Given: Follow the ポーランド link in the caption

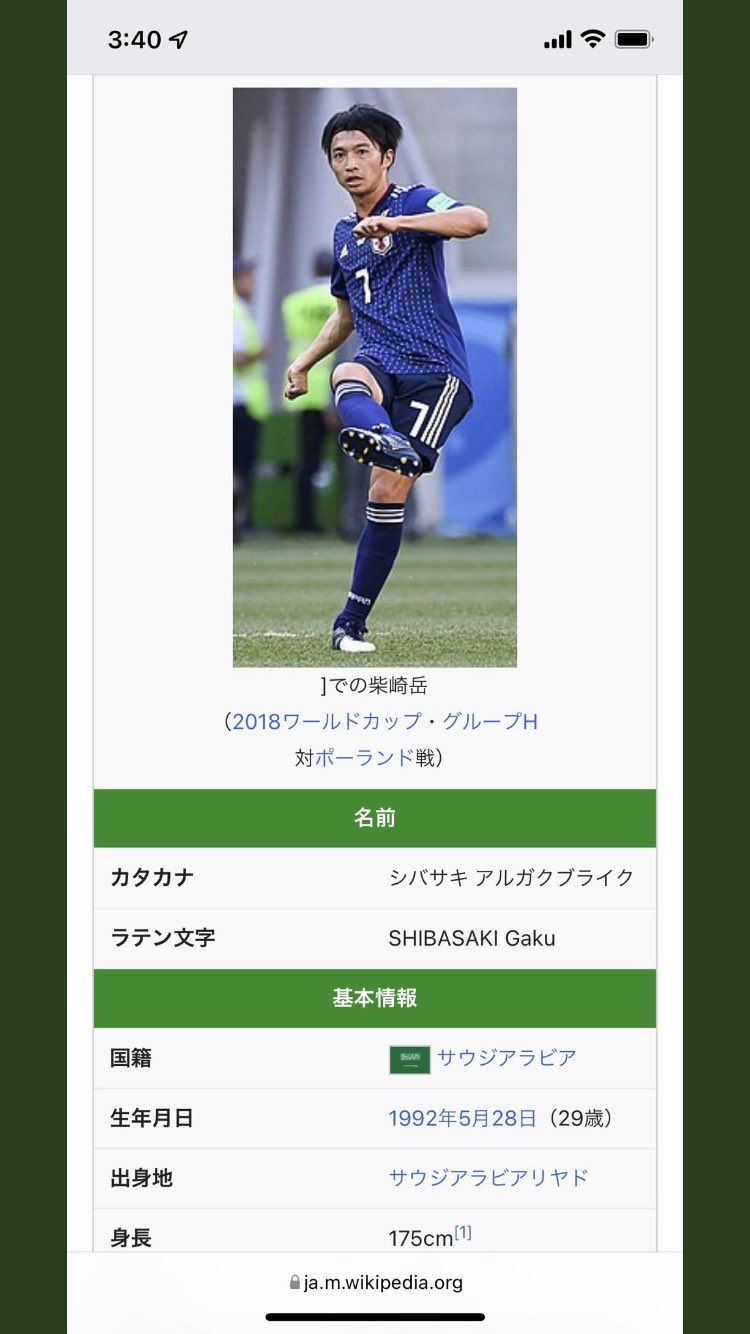Looking at the screenshot, I should coord(364,758).
